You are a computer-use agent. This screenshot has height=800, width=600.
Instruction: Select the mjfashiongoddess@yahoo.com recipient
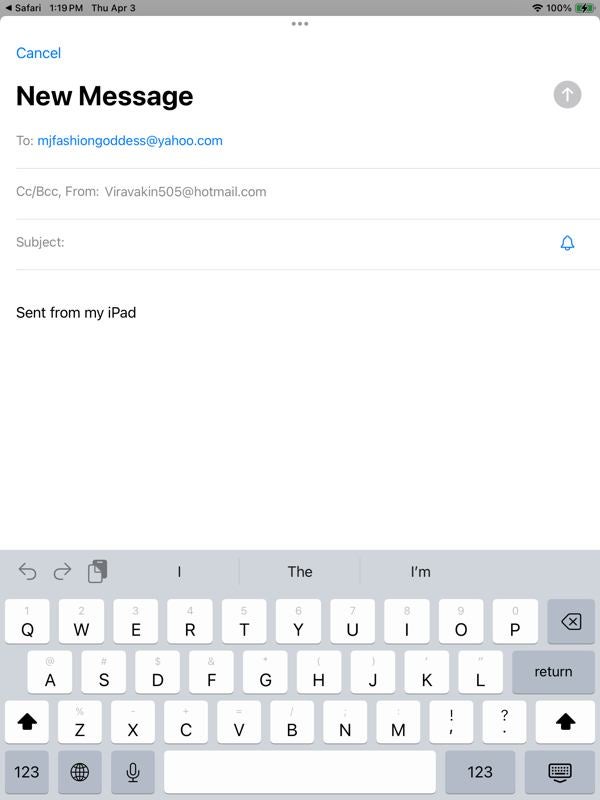(x=130, y=141)
